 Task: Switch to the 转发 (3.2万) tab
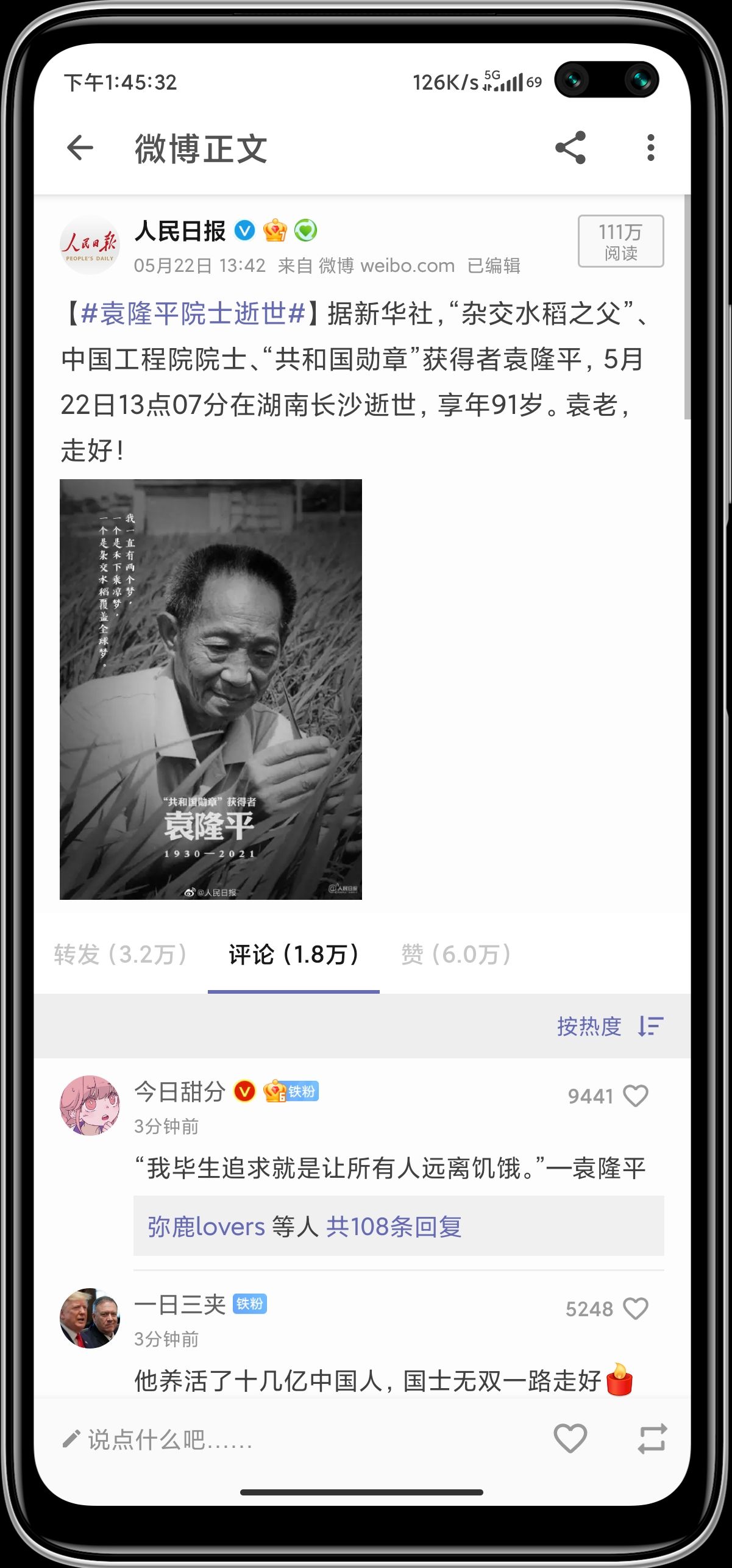121,954
